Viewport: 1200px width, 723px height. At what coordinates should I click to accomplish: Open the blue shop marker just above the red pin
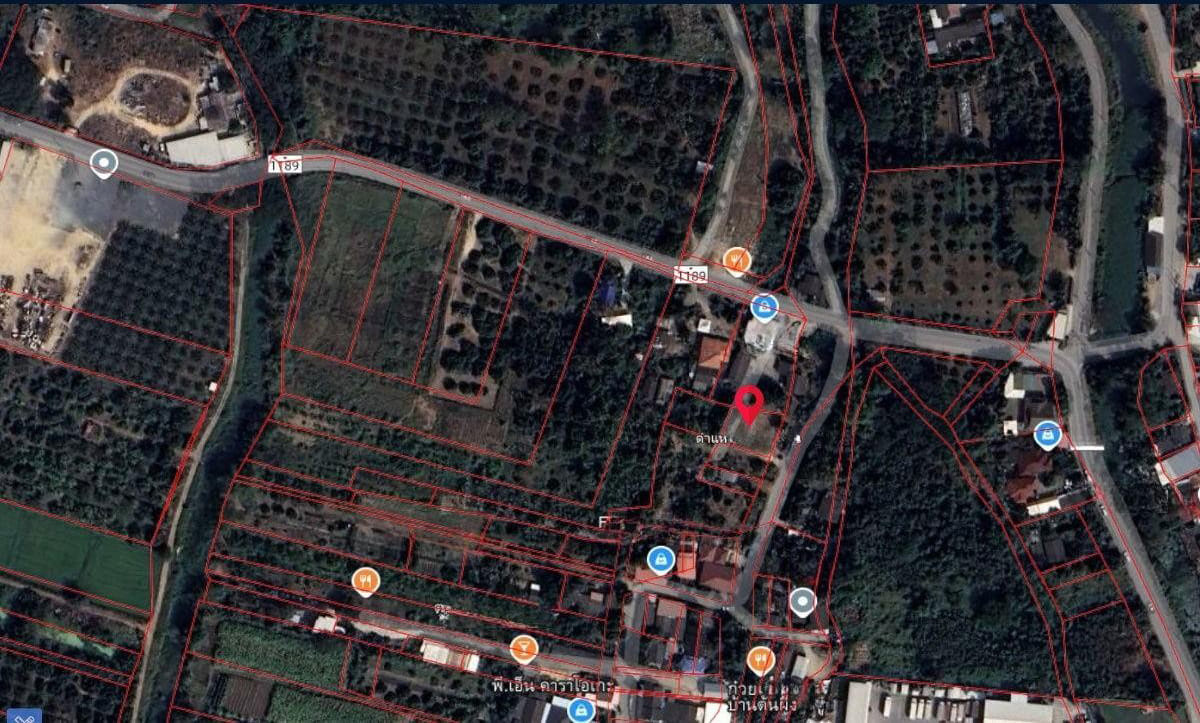(765, 306)
